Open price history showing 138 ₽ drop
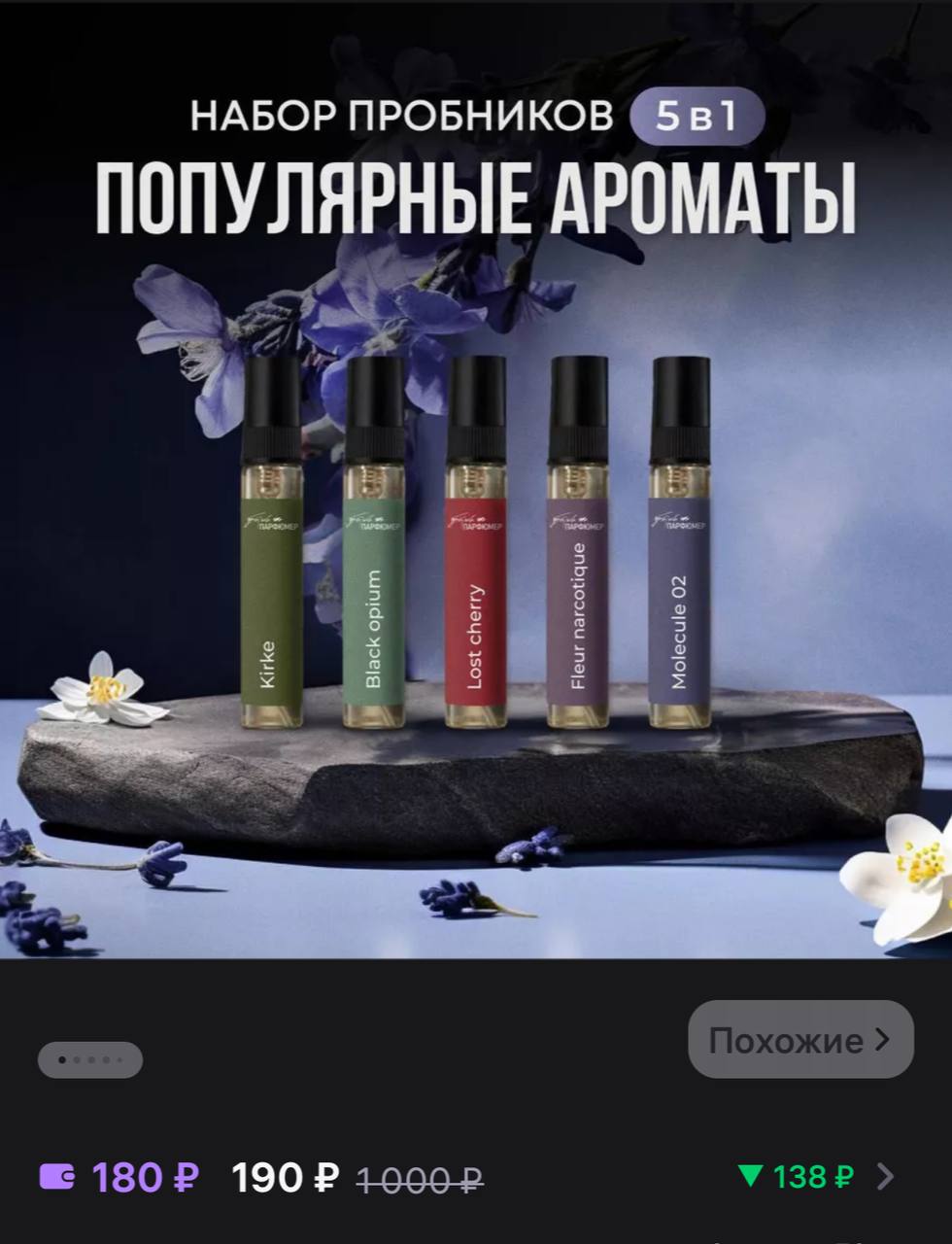The width and height of the screenshot is (952, 1244). [x=814, y=1177]
